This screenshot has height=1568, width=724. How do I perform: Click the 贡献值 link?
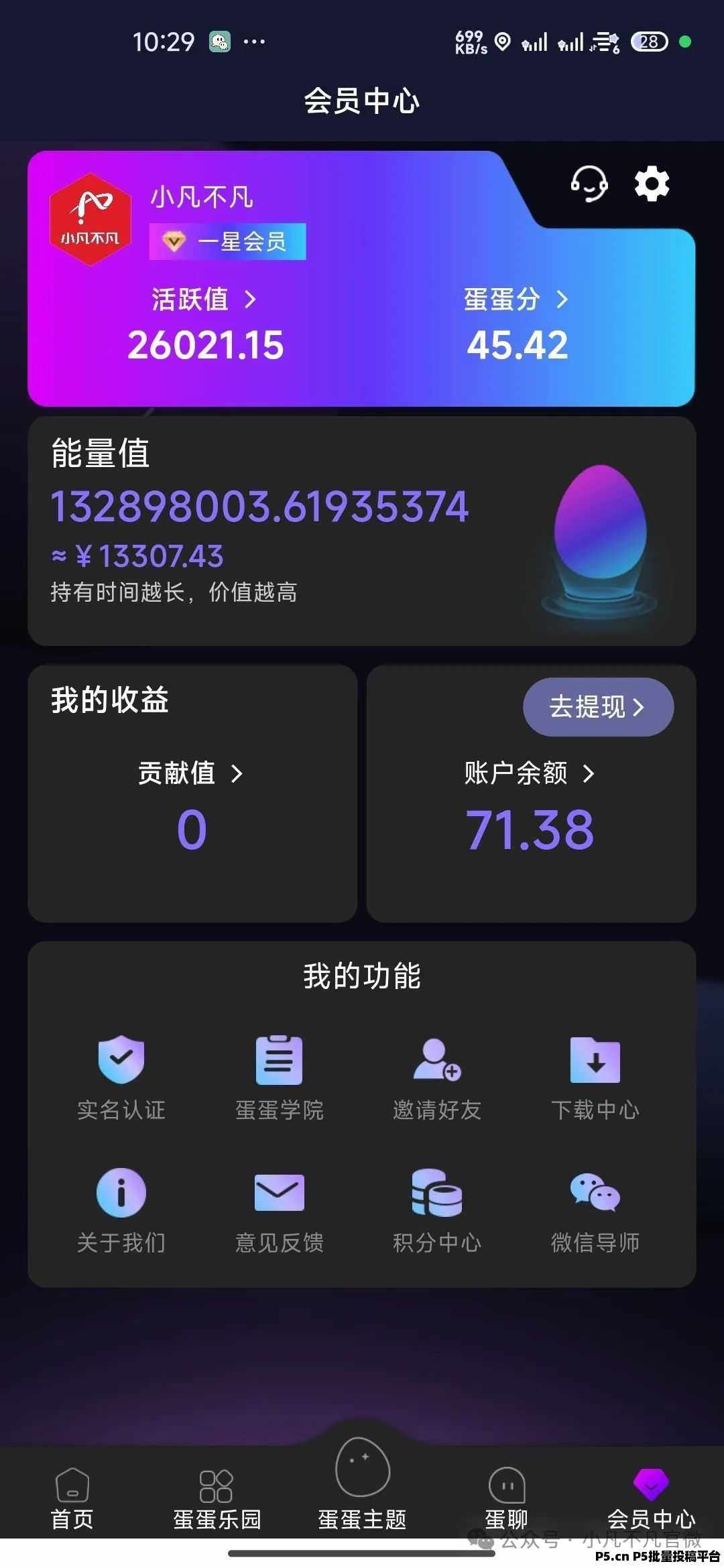pyautogui.click(x=188, y=773)
